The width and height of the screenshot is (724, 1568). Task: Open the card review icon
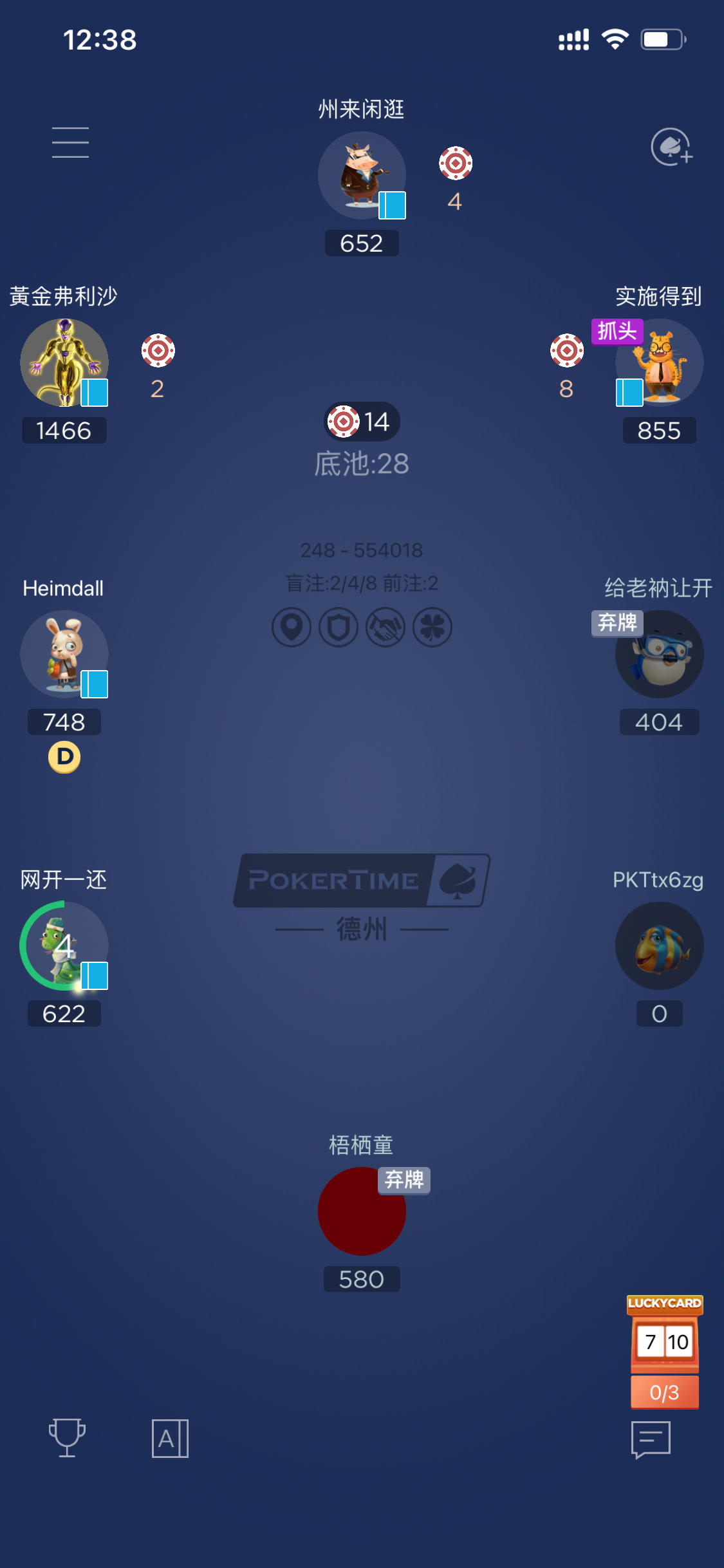(170, 1438)
